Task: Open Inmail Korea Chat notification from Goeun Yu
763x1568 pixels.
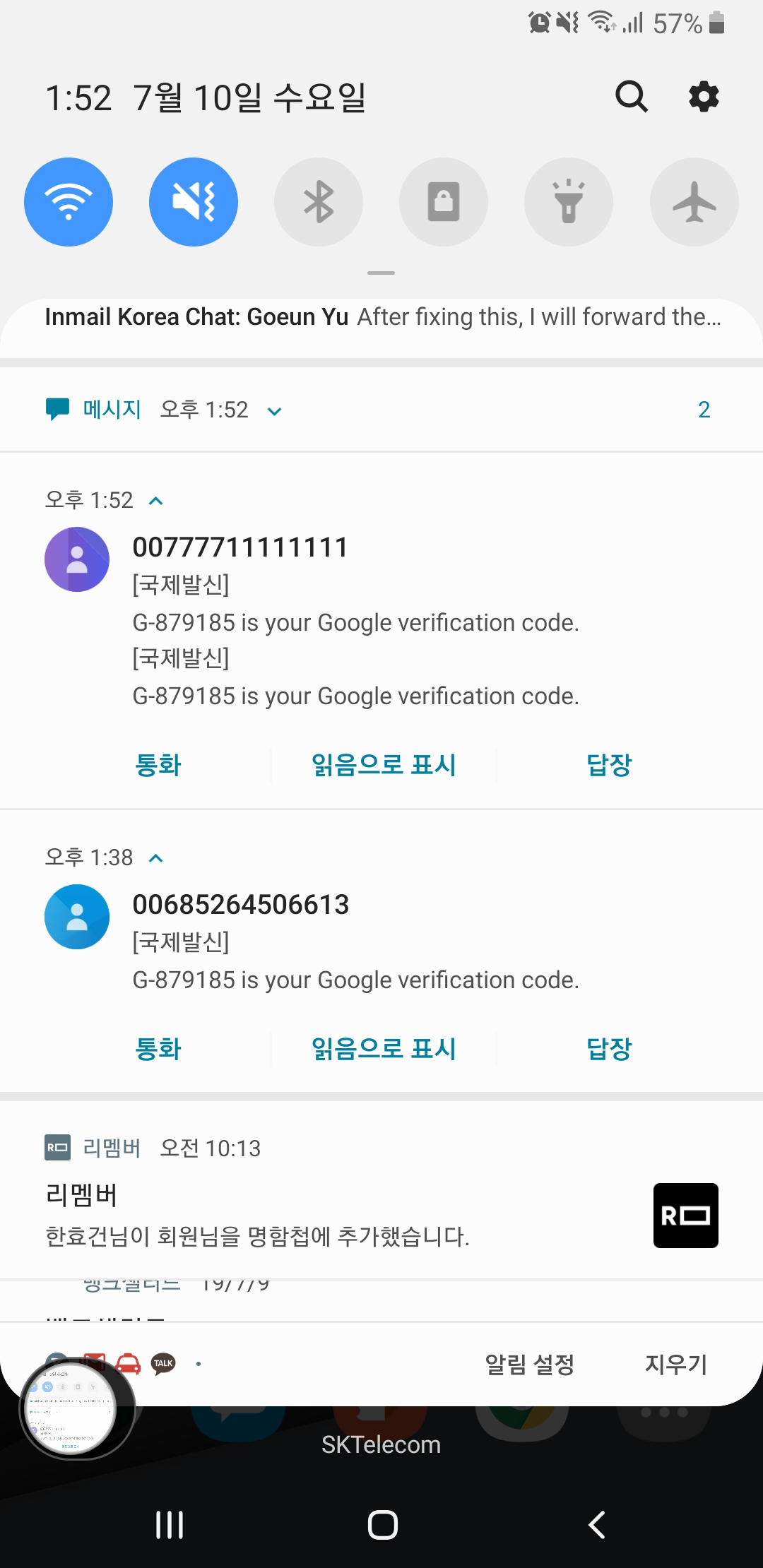Action: (381, 317)
